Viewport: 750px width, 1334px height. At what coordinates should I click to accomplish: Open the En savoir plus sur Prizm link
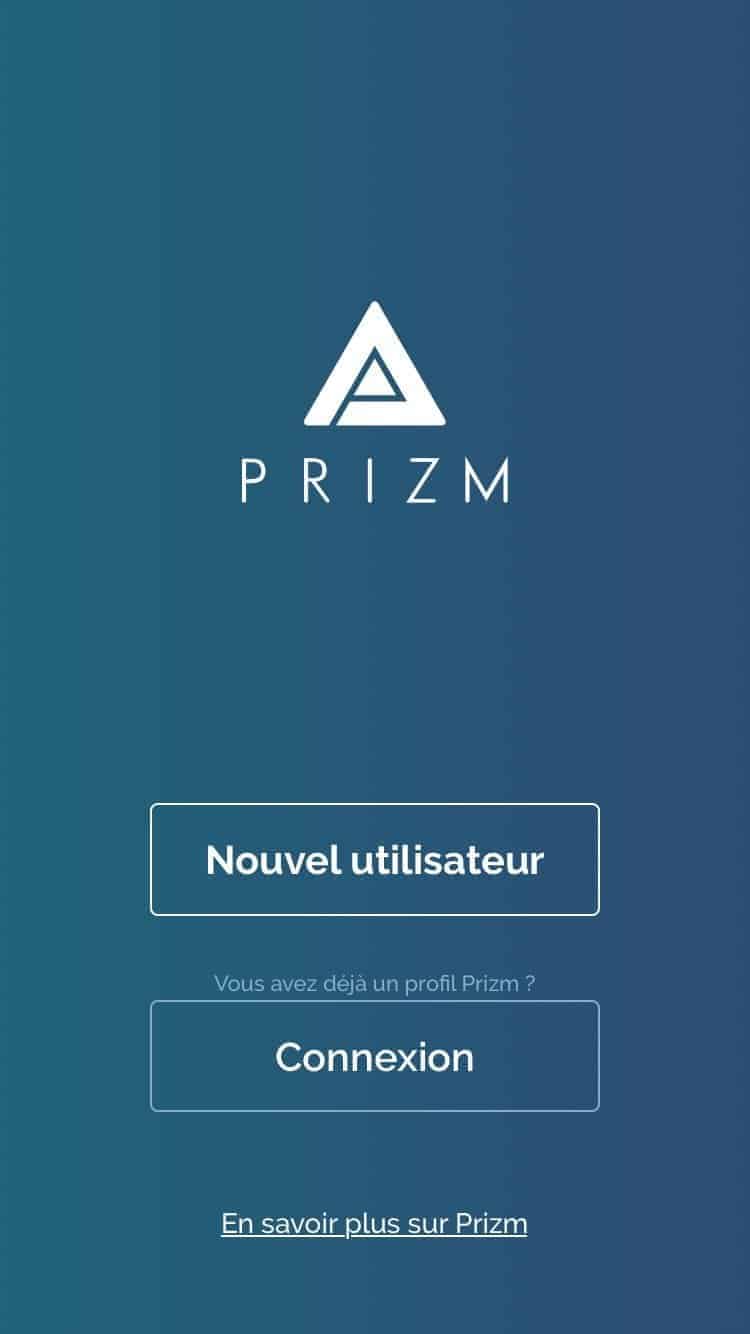(374, 1223)
